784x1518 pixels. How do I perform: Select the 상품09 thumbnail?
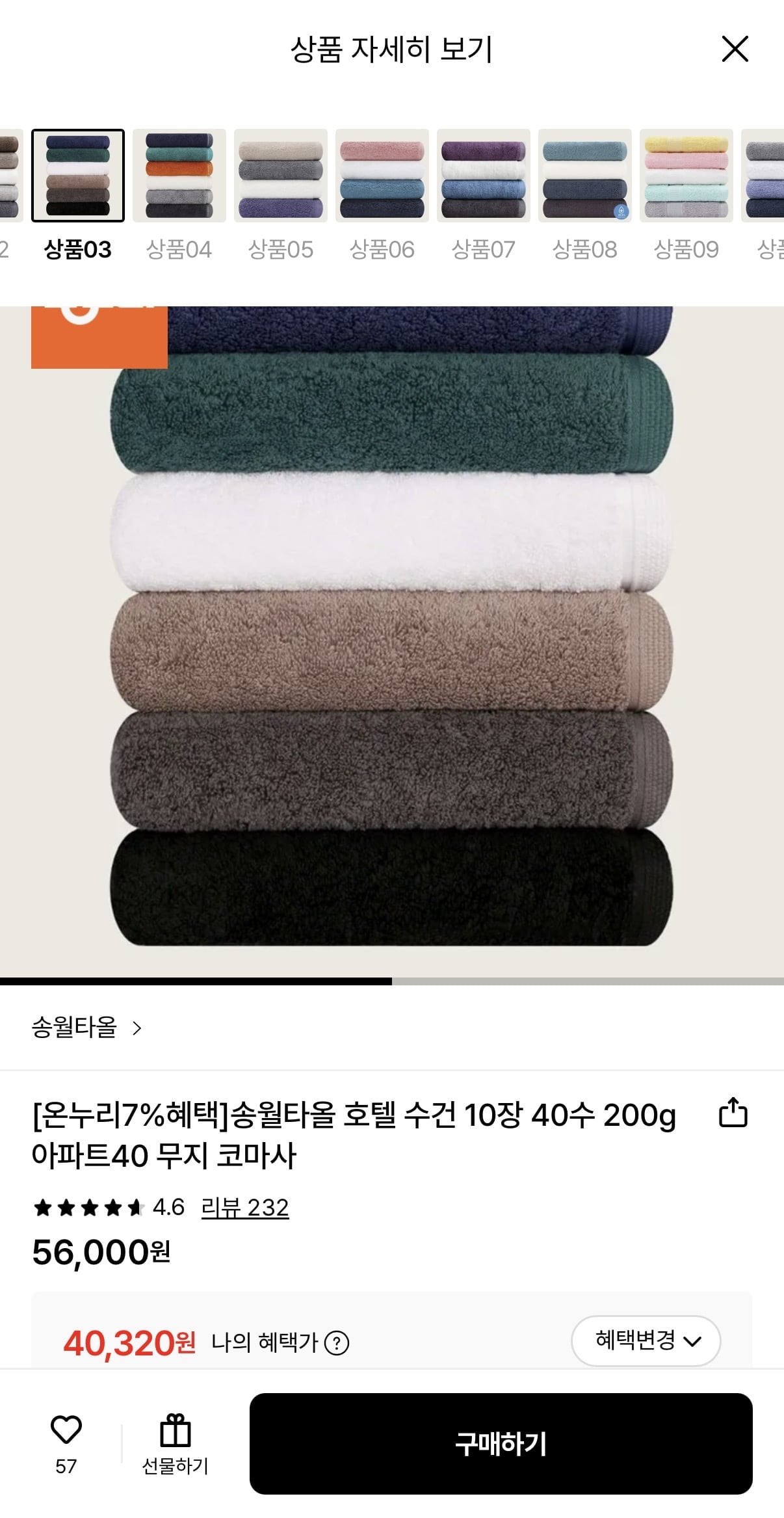coord(686,176)
